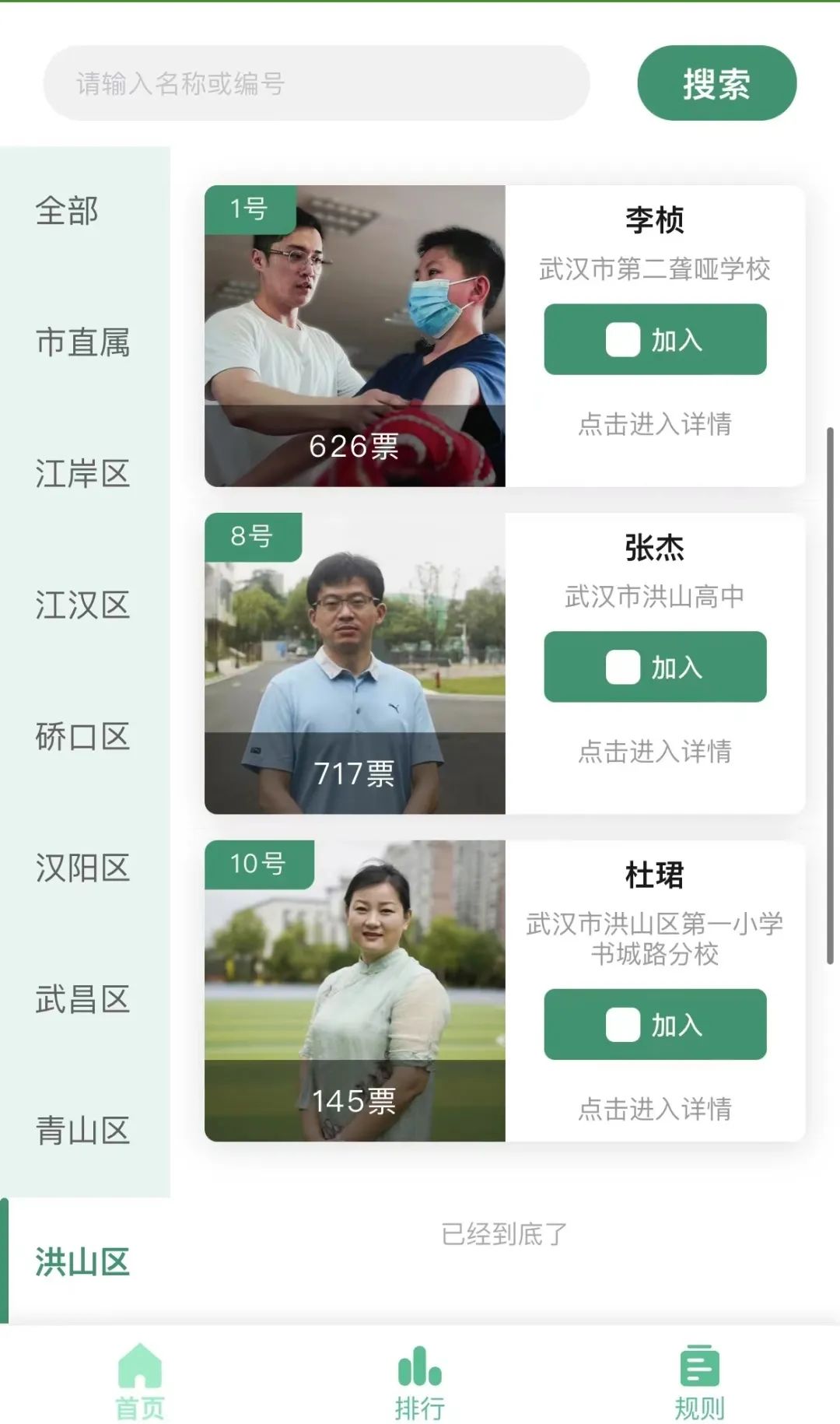Tap the green 搜索 button
The width and height of the screenshot is (840, 1424).
click(716, 83)
